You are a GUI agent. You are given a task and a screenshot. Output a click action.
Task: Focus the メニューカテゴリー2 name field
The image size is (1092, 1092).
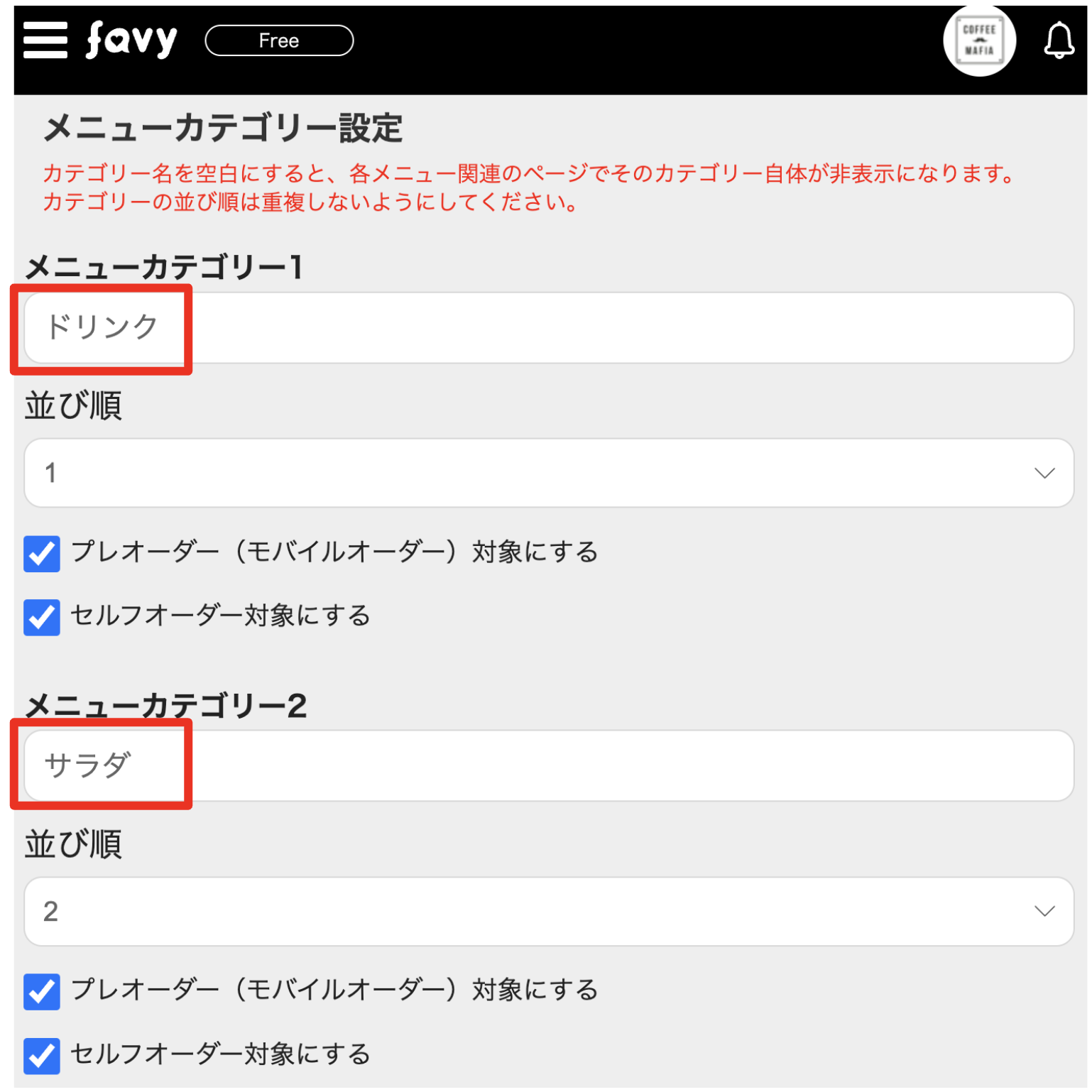click(548, 765)
